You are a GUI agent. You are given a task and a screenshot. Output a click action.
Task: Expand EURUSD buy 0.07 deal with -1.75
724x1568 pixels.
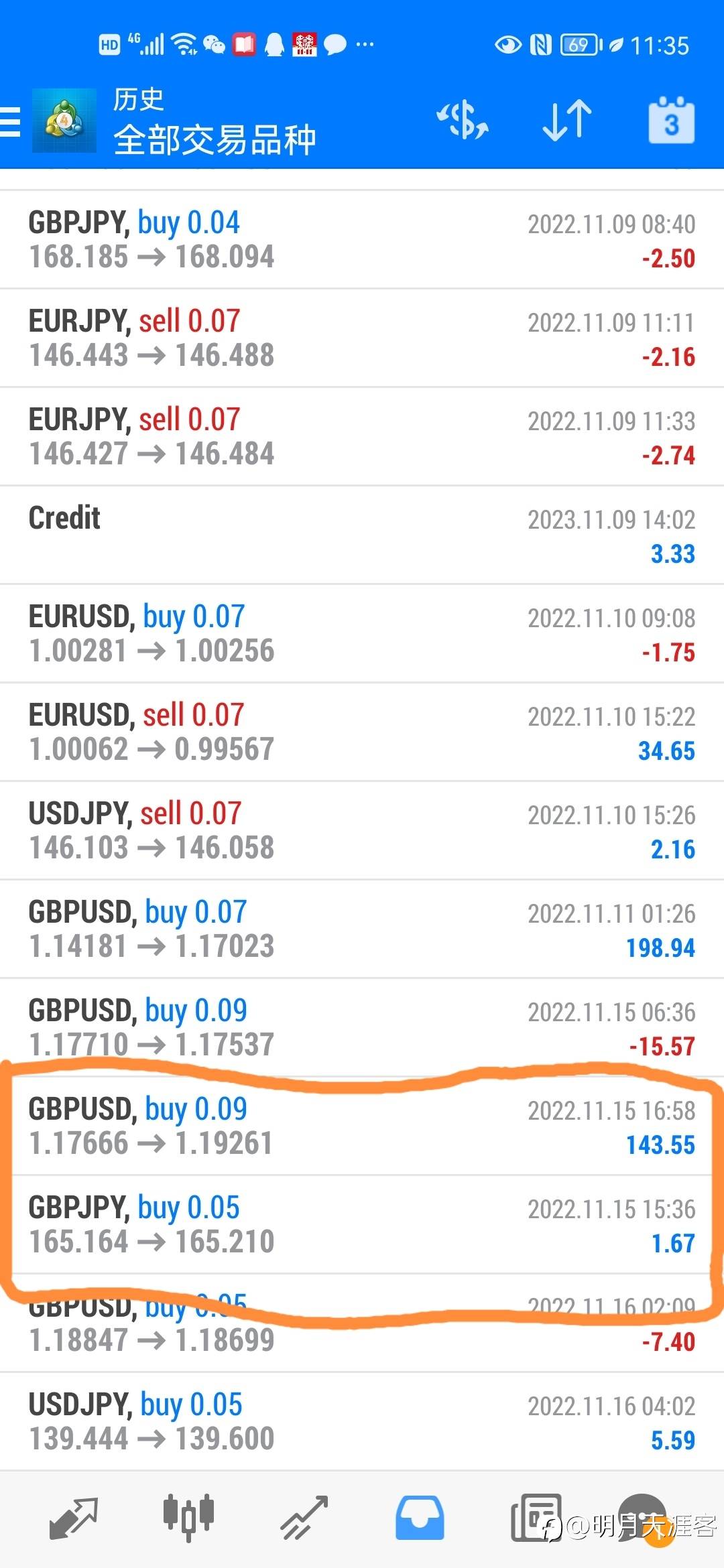(362, 634)
